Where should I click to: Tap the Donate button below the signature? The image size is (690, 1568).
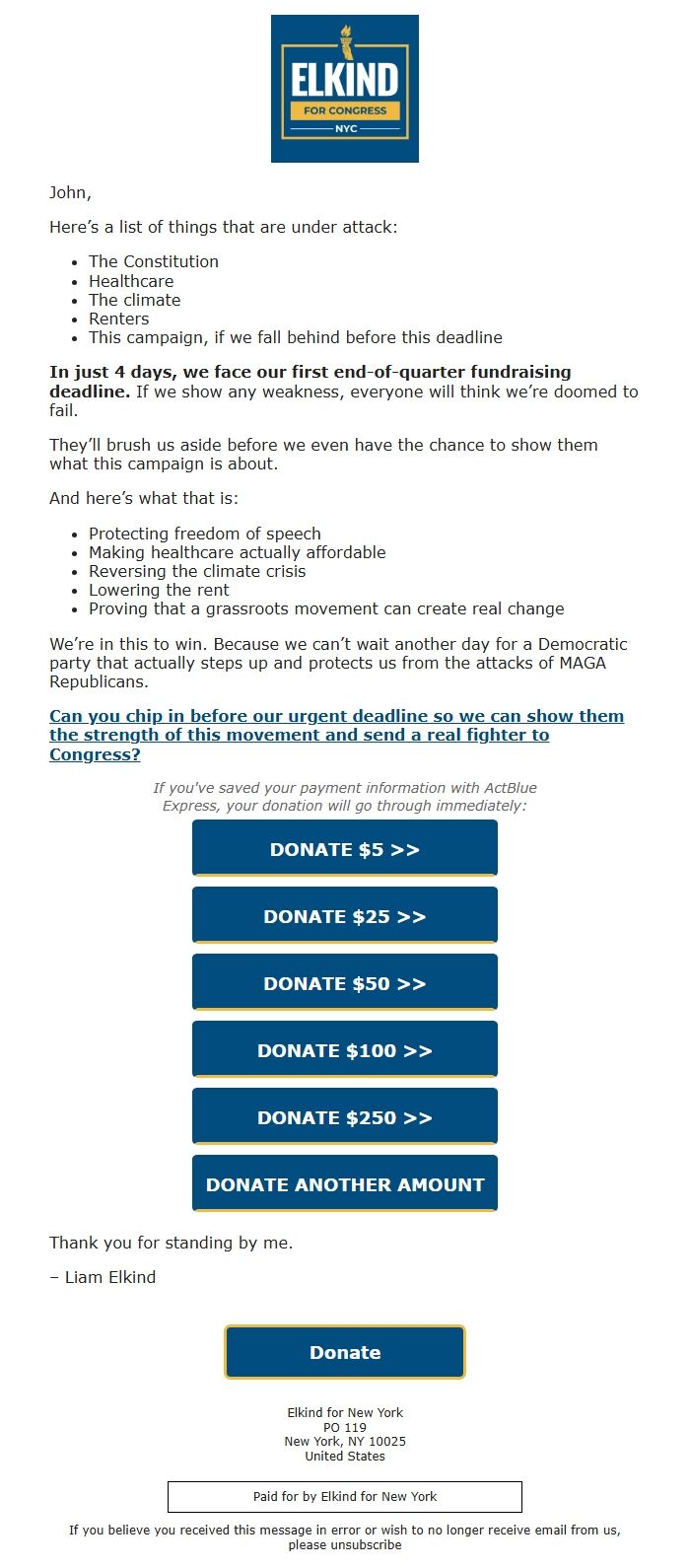click(344, 1352)
